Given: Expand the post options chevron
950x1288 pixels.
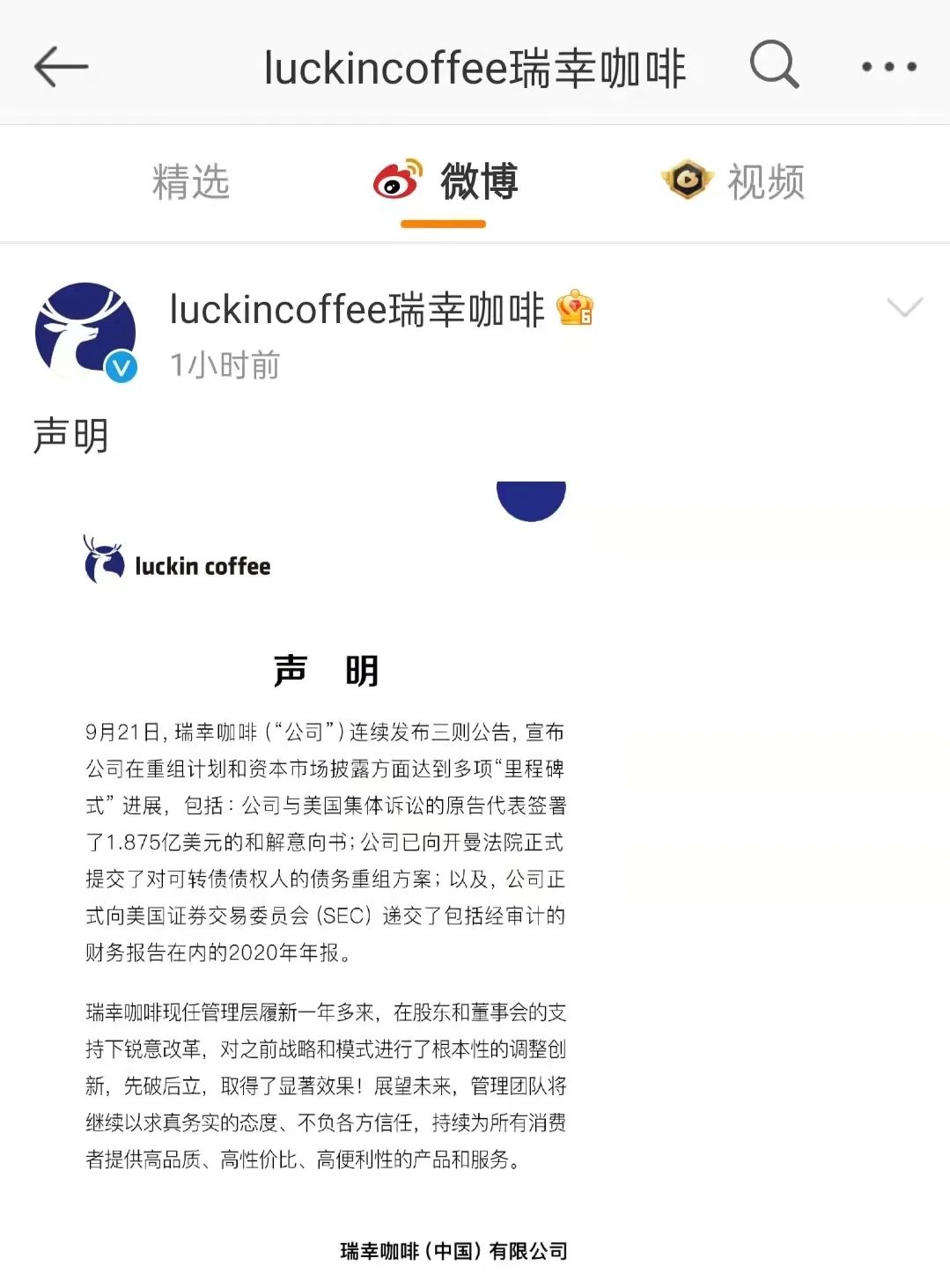Looking at the screenshot, I should click(904, 307).
